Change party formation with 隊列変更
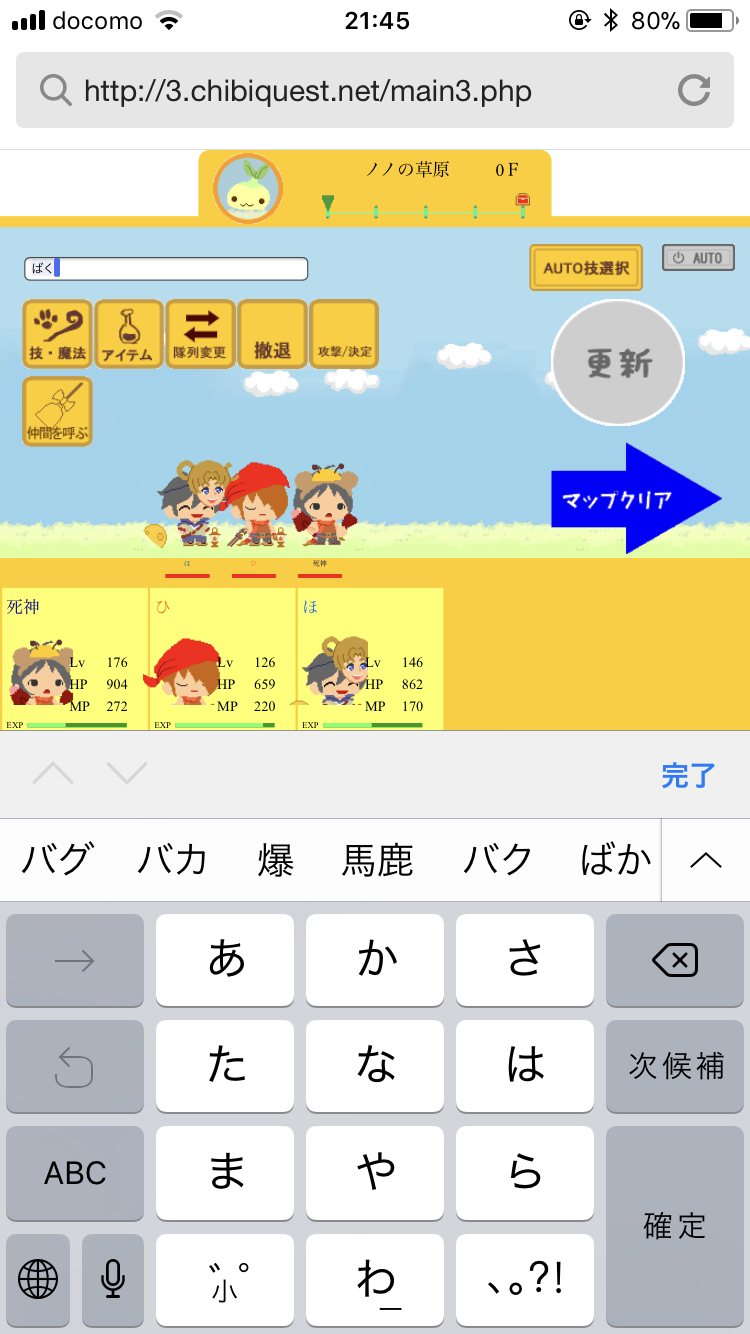The width and height of the screenshot is (750, 1334). pos(200,334)
